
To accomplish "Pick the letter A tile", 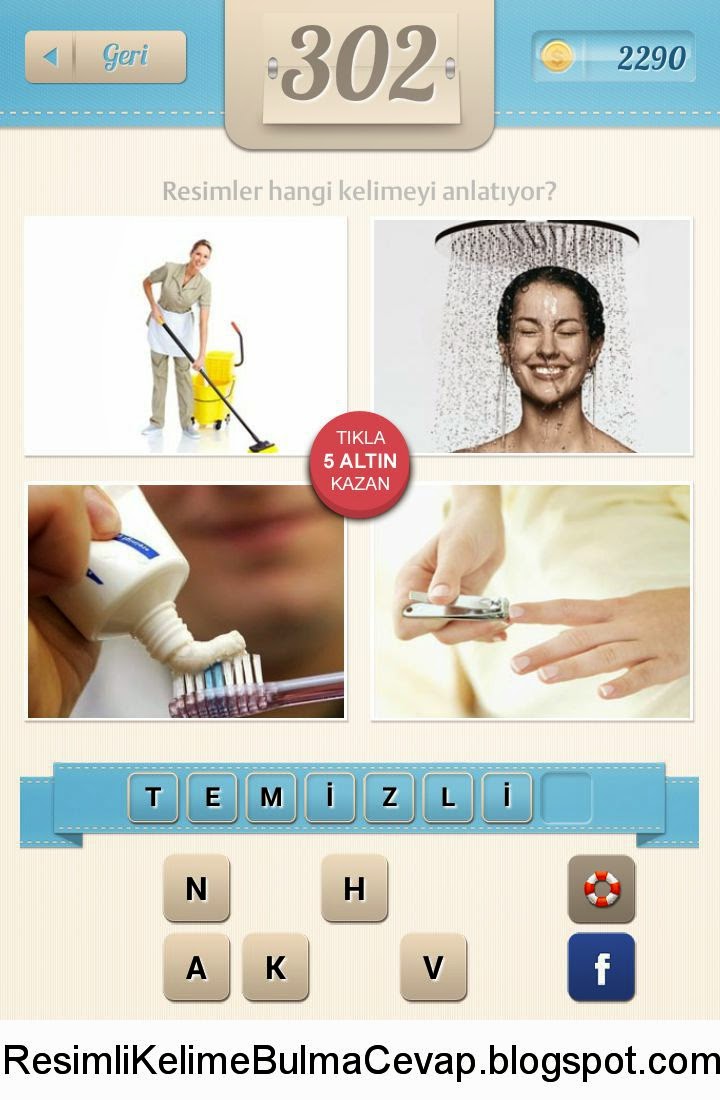I will click(x=196, y=967).
